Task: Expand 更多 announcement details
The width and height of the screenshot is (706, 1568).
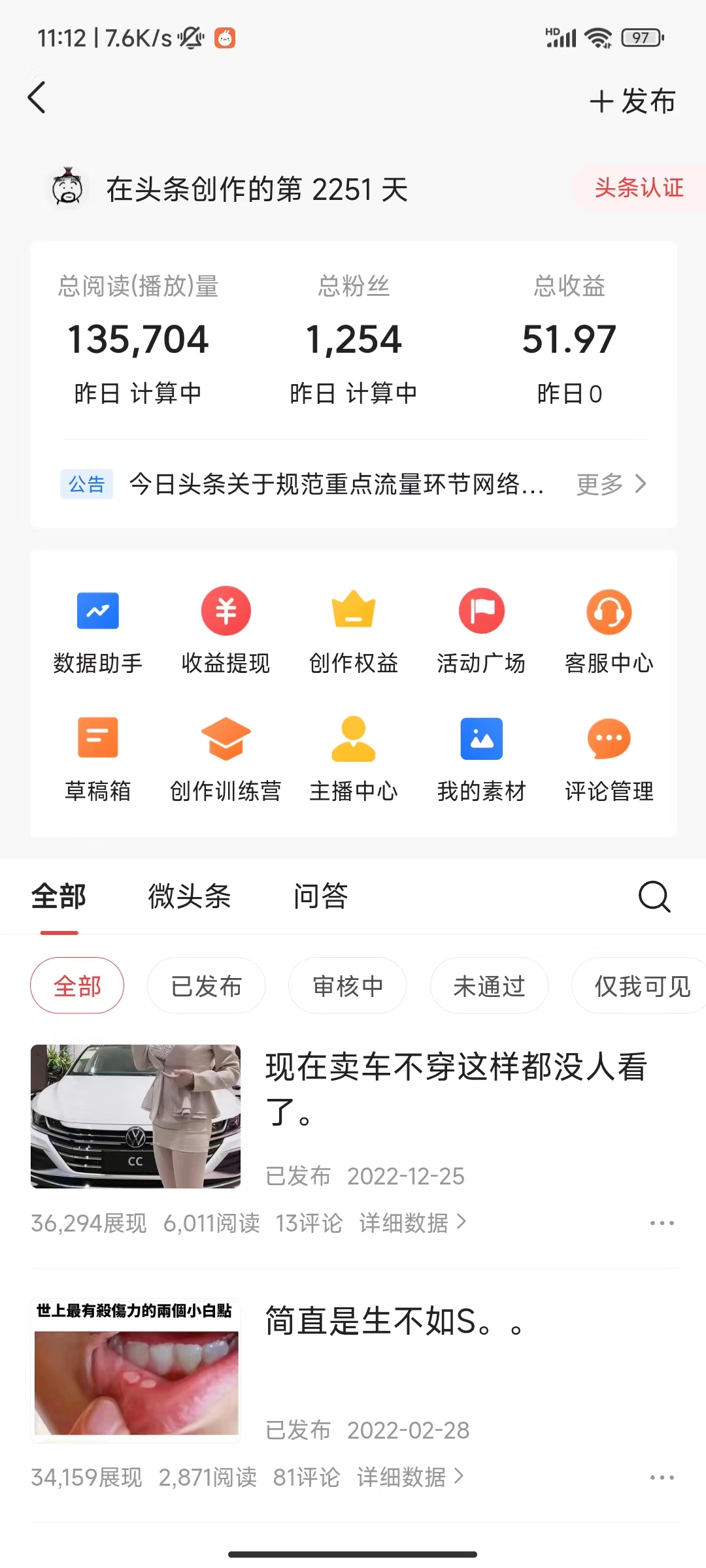Action: pyautogui.click(x=609, y=483)
